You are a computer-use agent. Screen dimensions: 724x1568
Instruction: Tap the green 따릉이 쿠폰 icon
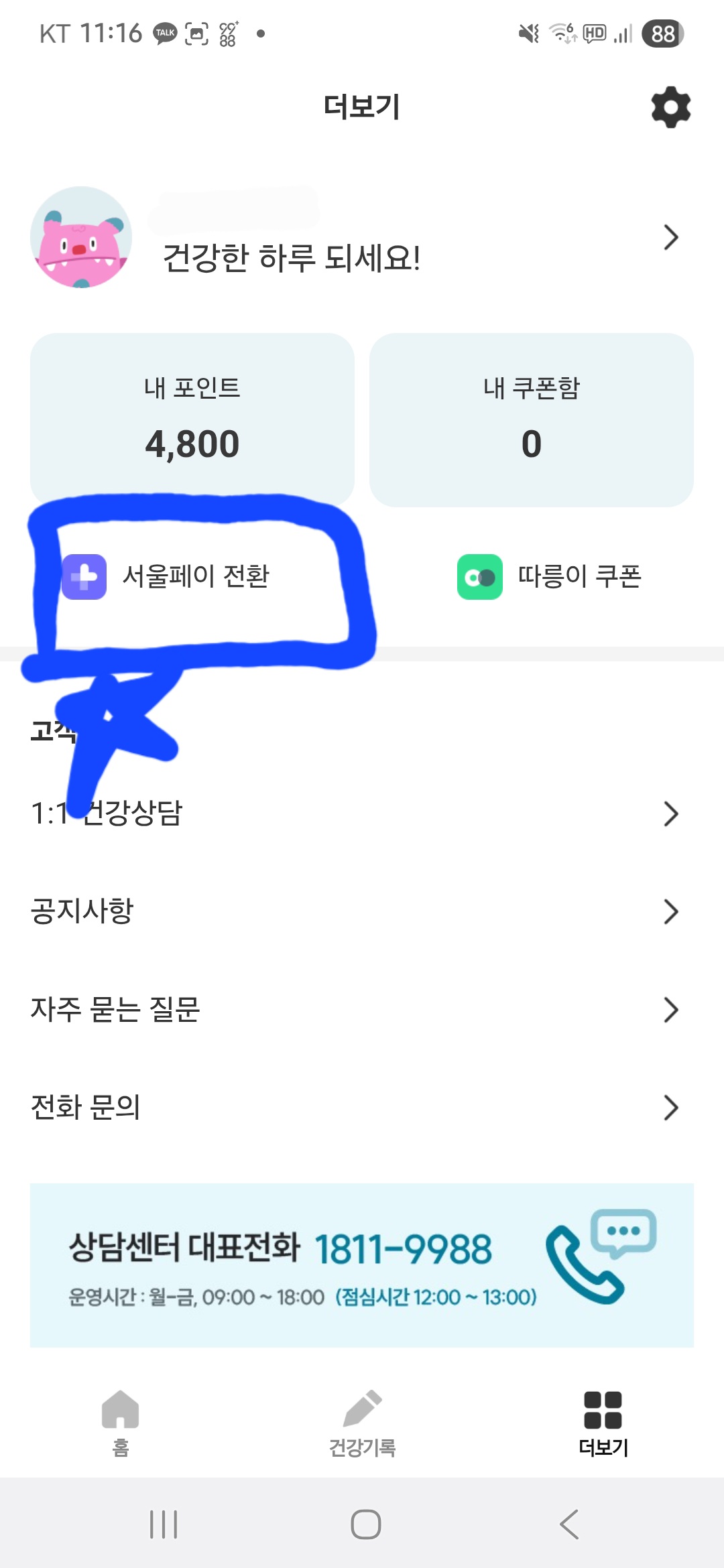tap(479, 578)
